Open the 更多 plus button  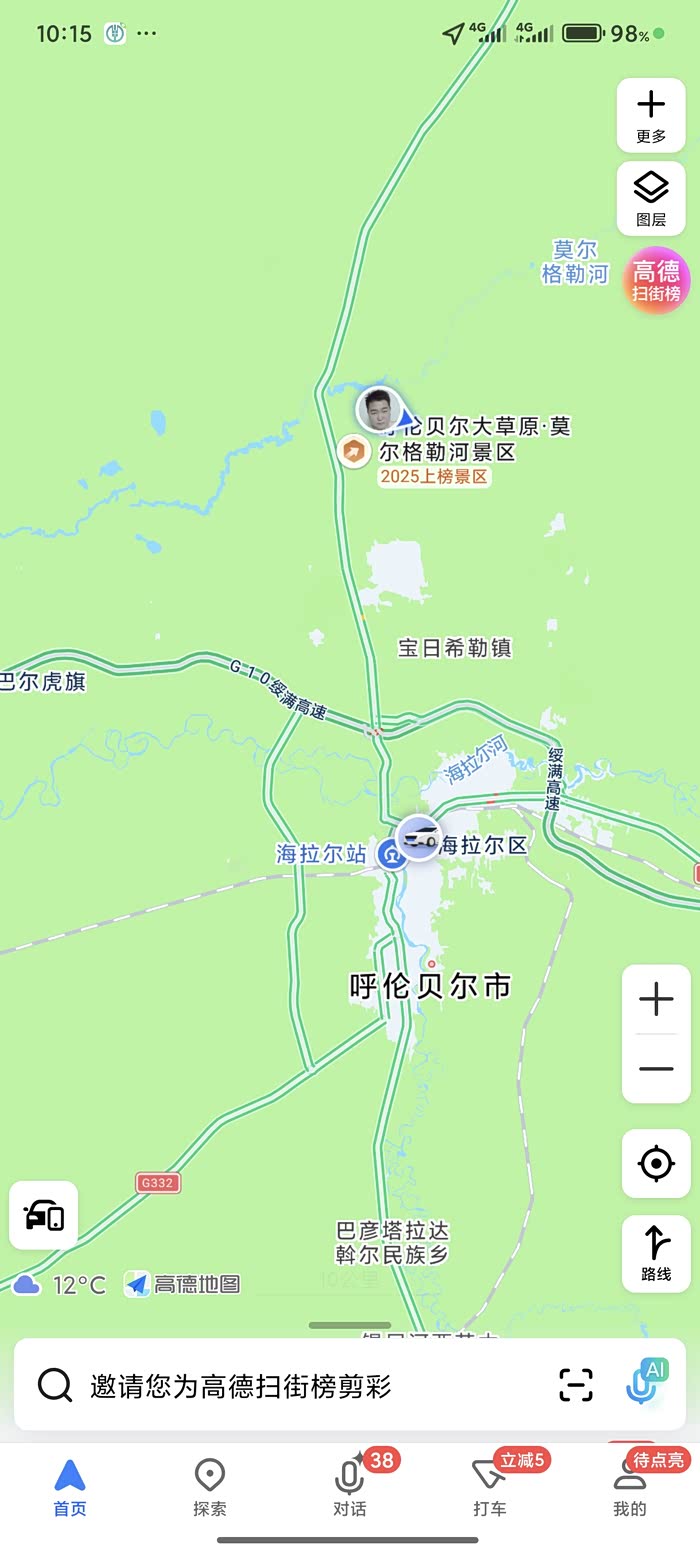[651, 115]
